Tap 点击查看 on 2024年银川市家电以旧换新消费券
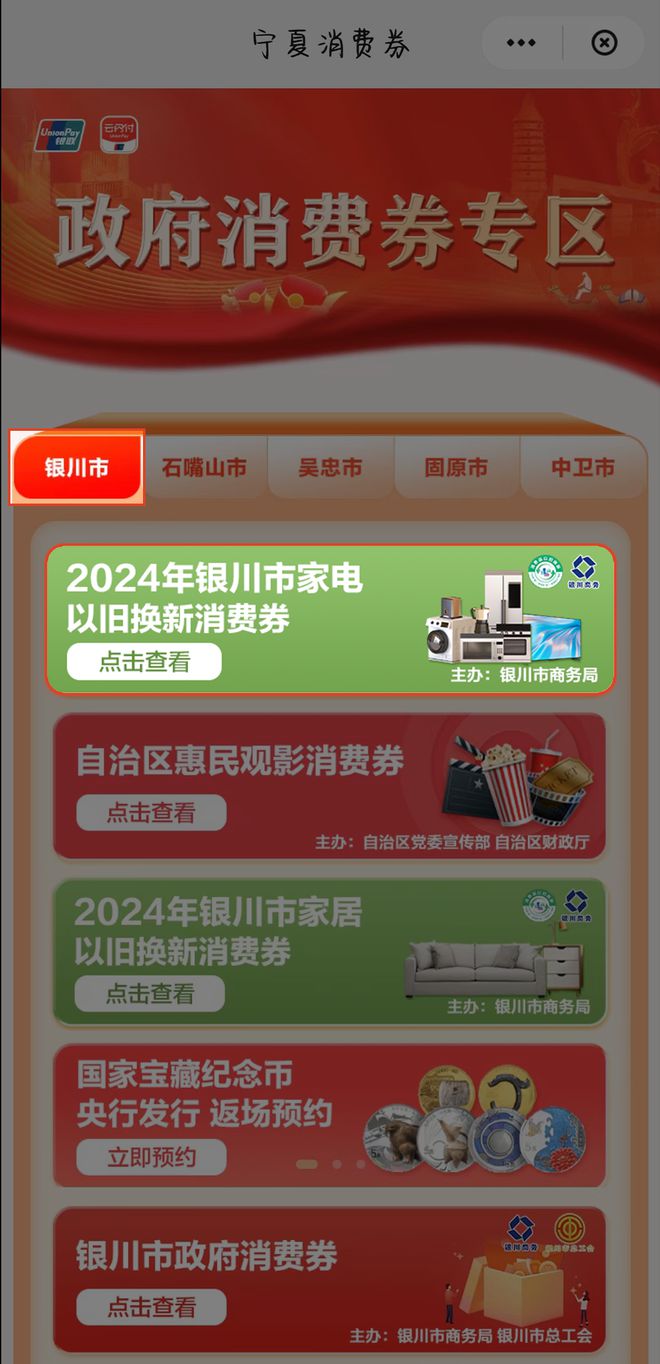This screenshot has width=660, height=1364. 144,661
